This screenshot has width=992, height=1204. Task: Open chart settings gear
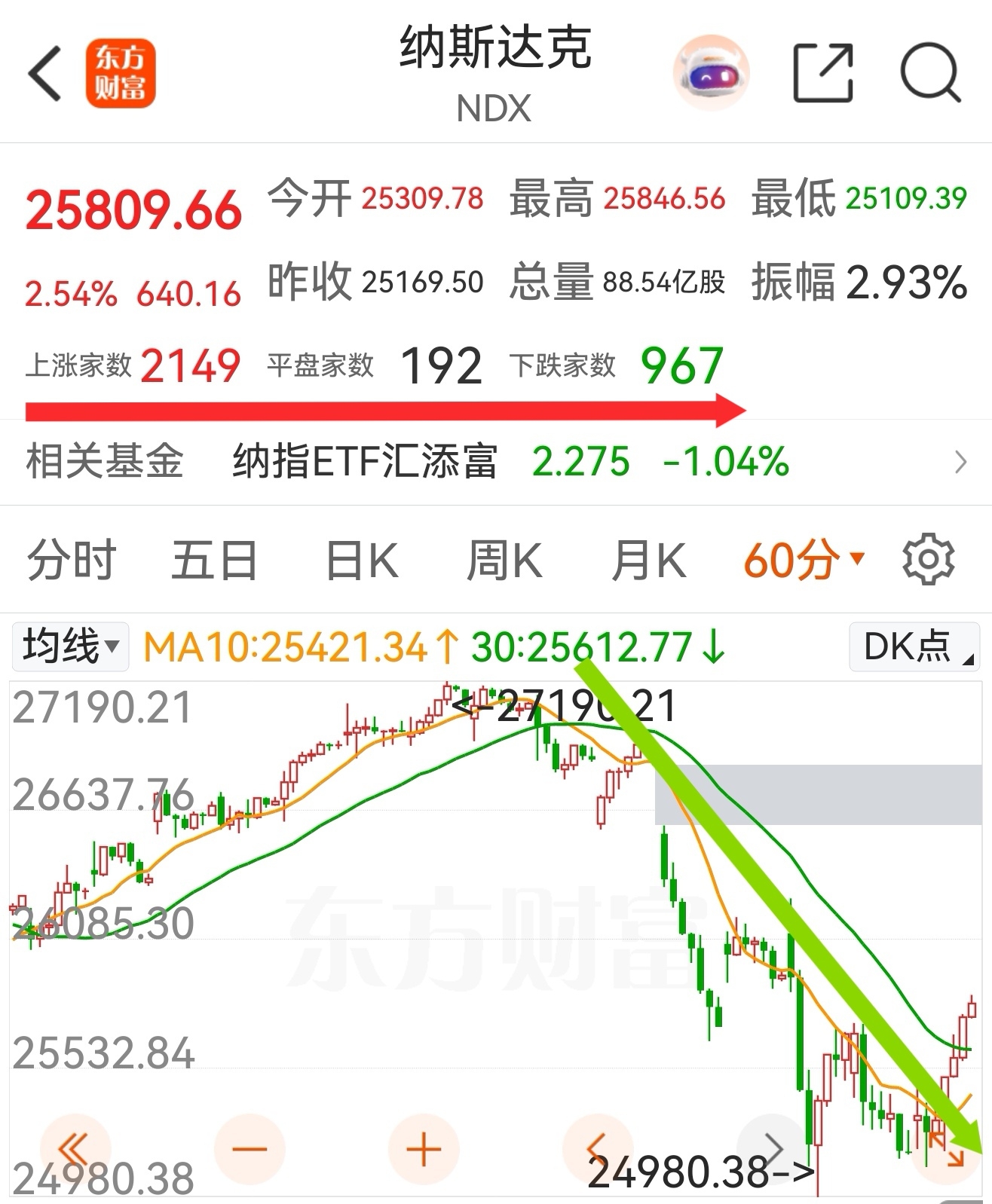[x=929, y=560]
